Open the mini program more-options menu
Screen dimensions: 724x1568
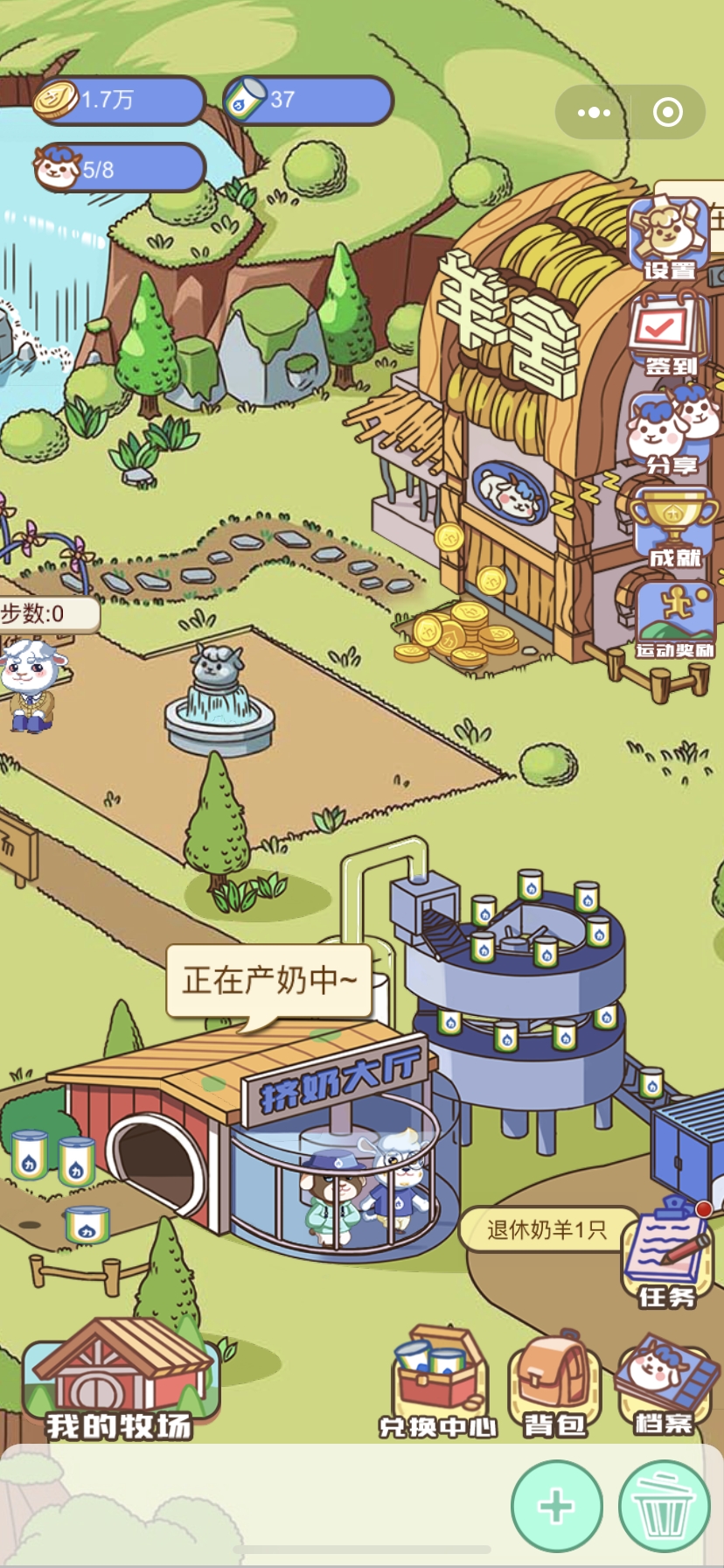pos(595,112)
